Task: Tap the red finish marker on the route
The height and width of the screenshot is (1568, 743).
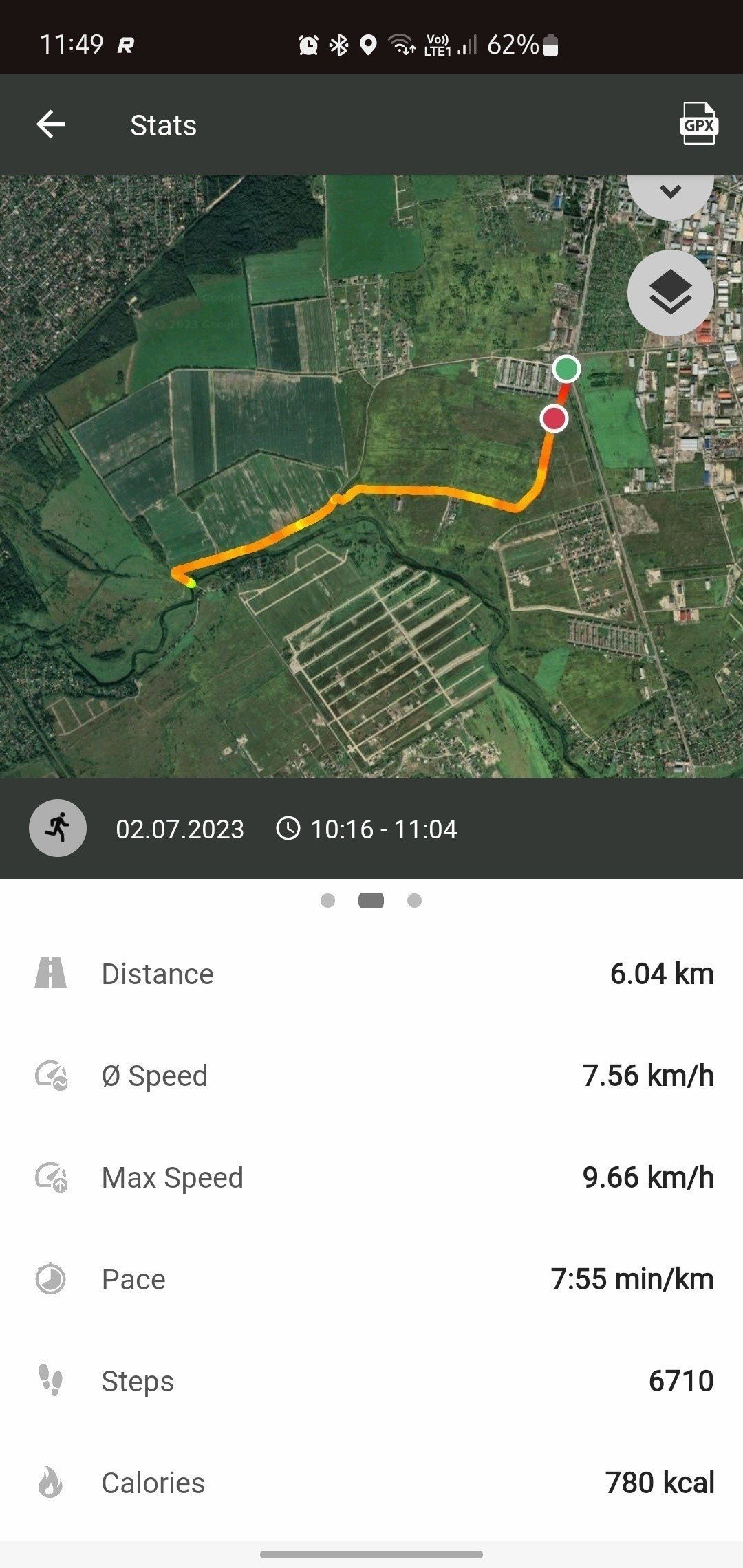Action: [x=554, y=418]
